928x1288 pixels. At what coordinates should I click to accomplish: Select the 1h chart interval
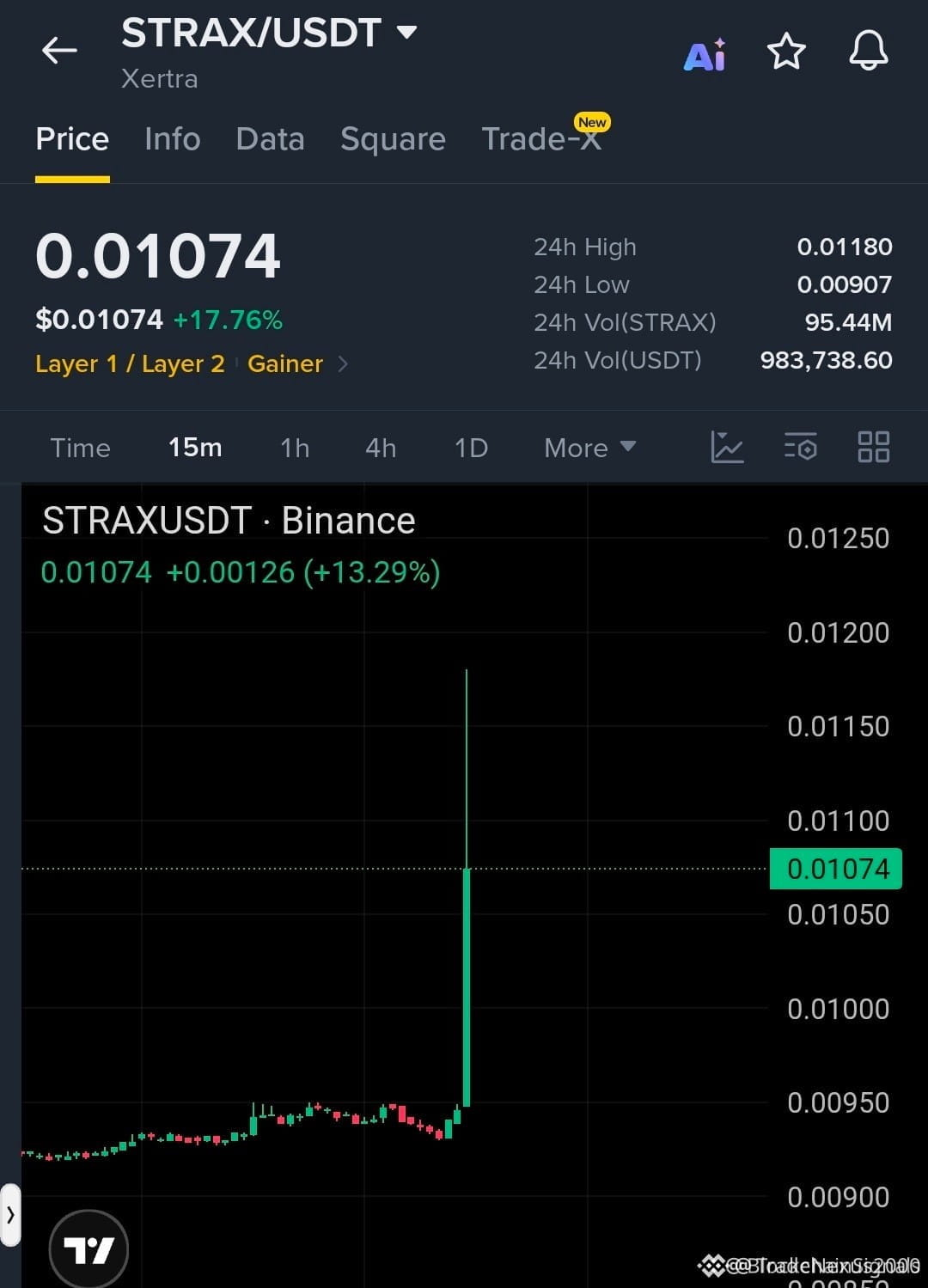tap(295, 448)
